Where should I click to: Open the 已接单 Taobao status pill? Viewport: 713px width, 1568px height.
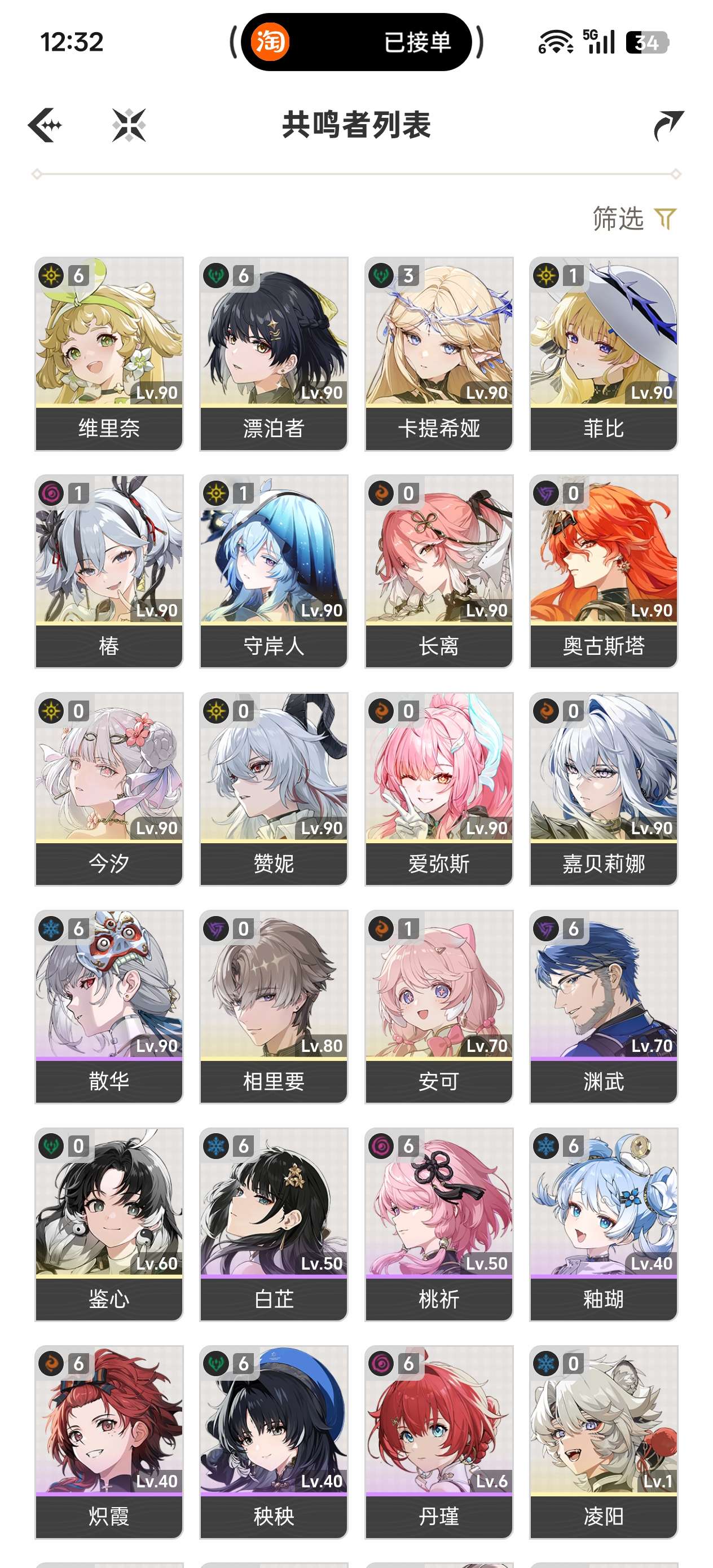pyautogui.click(x=356, y=42)
